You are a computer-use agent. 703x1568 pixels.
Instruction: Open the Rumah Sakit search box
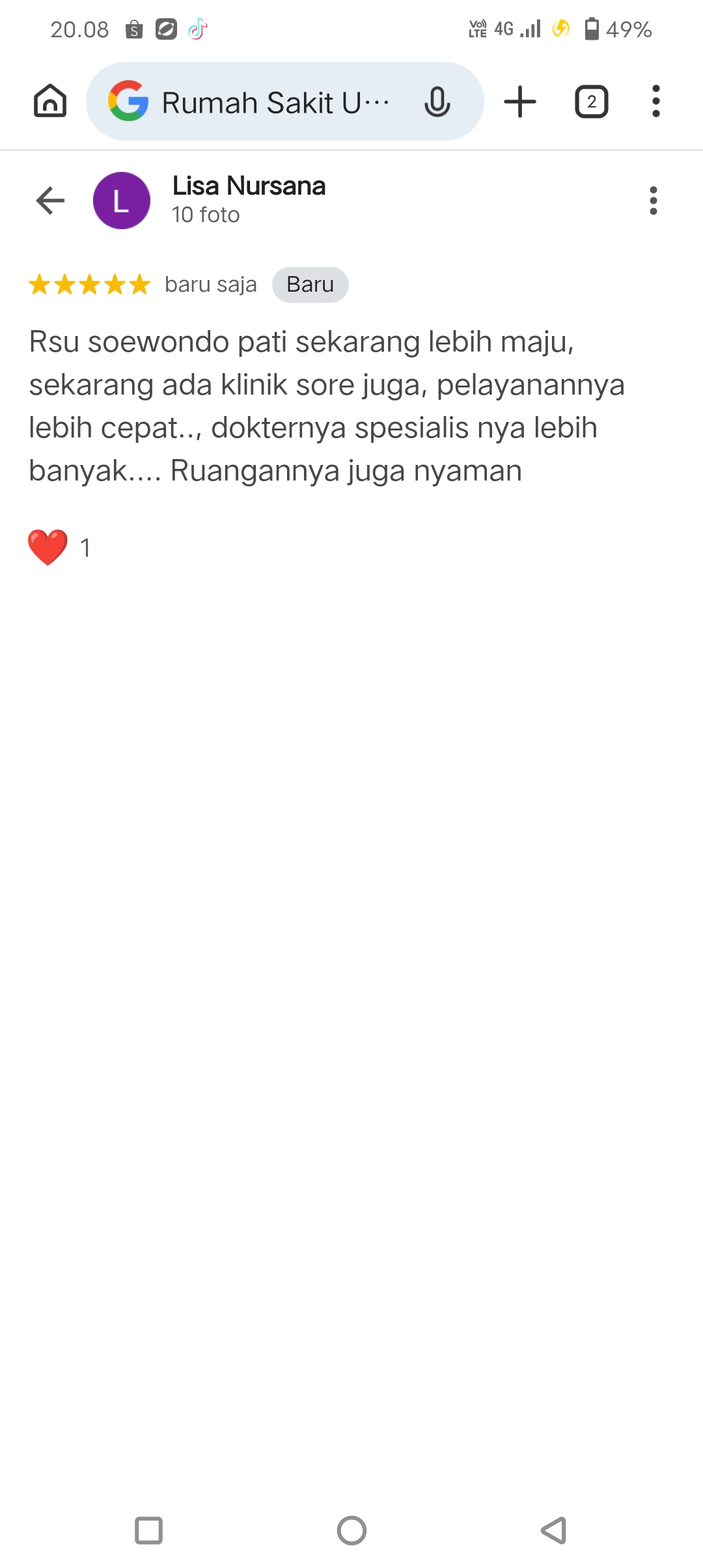(x=273, y=102)
